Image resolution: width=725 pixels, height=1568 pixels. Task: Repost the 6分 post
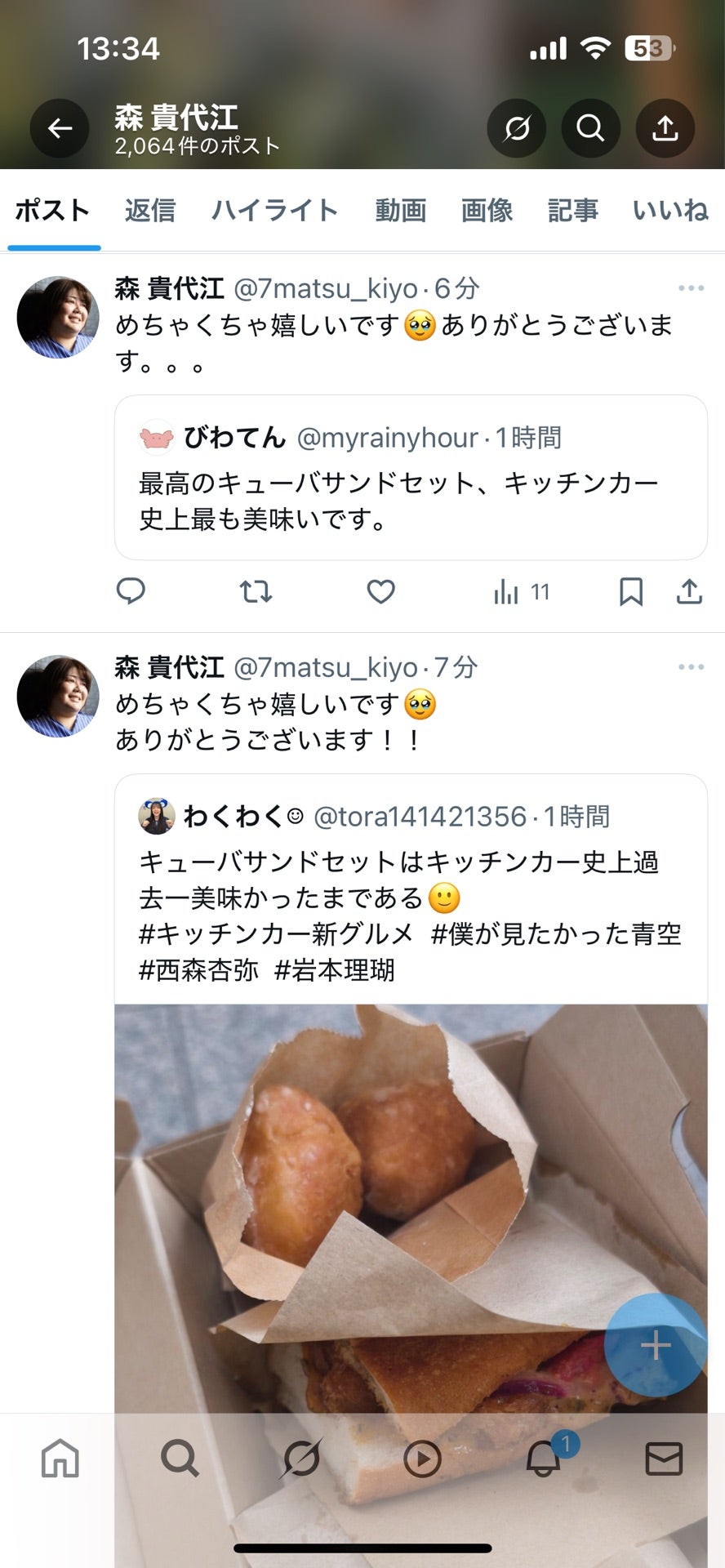coord(256,590)
